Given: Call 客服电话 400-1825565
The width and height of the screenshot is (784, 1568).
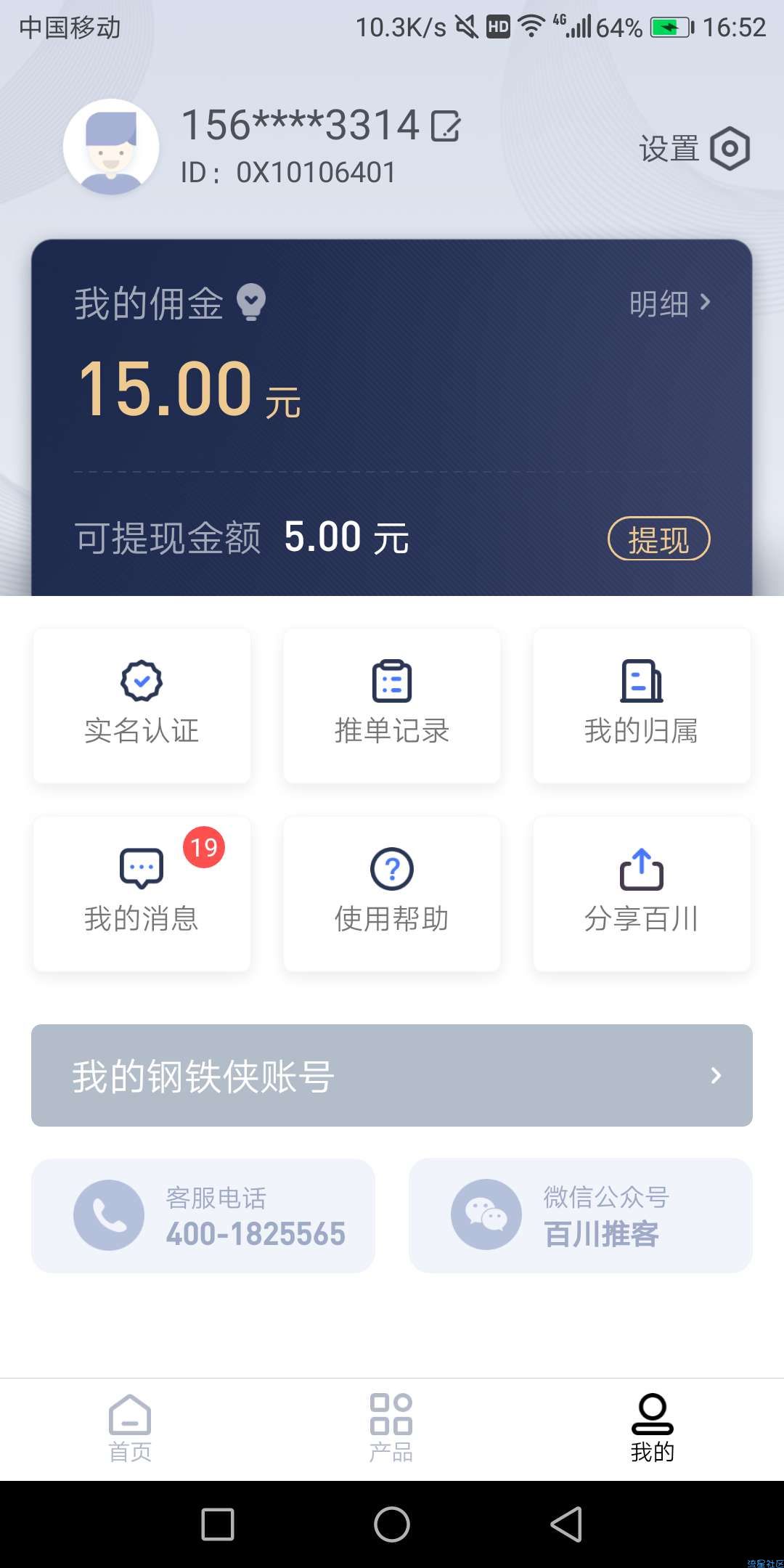Looking at the screenshot, I should click(x=203, y=1215).
